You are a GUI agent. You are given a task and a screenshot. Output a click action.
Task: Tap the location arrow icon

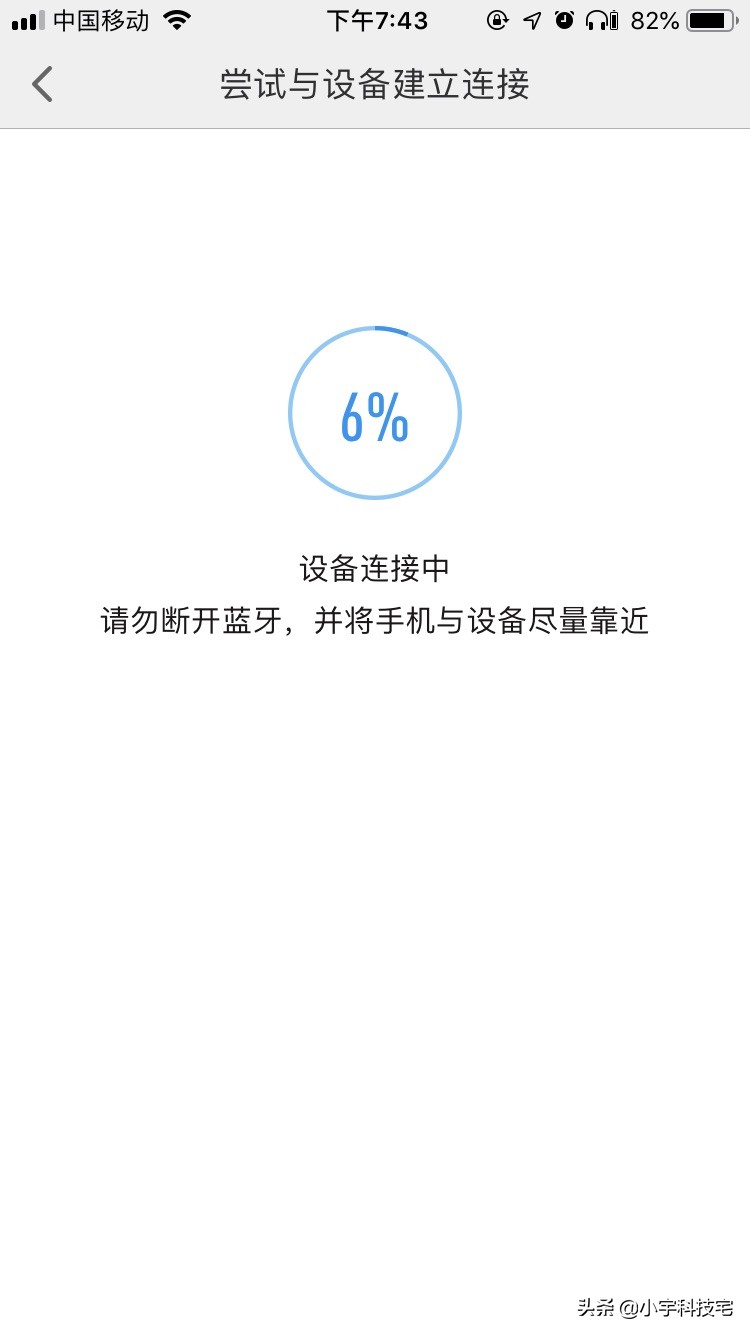click(532, 20)
